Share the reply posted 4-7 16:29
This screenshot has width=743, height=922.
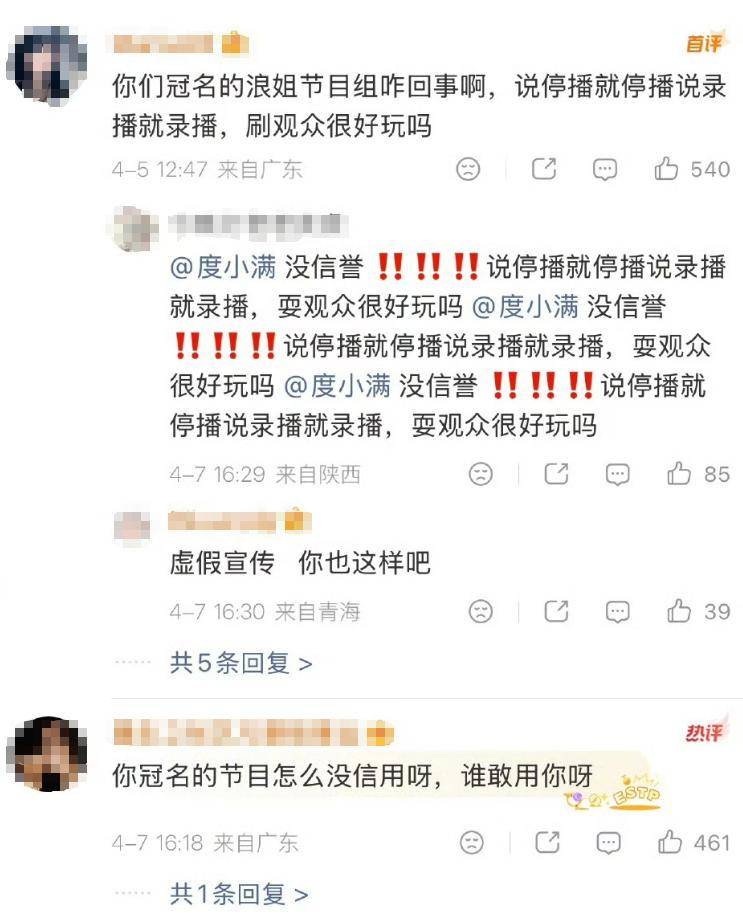click(x=557, y=473)
